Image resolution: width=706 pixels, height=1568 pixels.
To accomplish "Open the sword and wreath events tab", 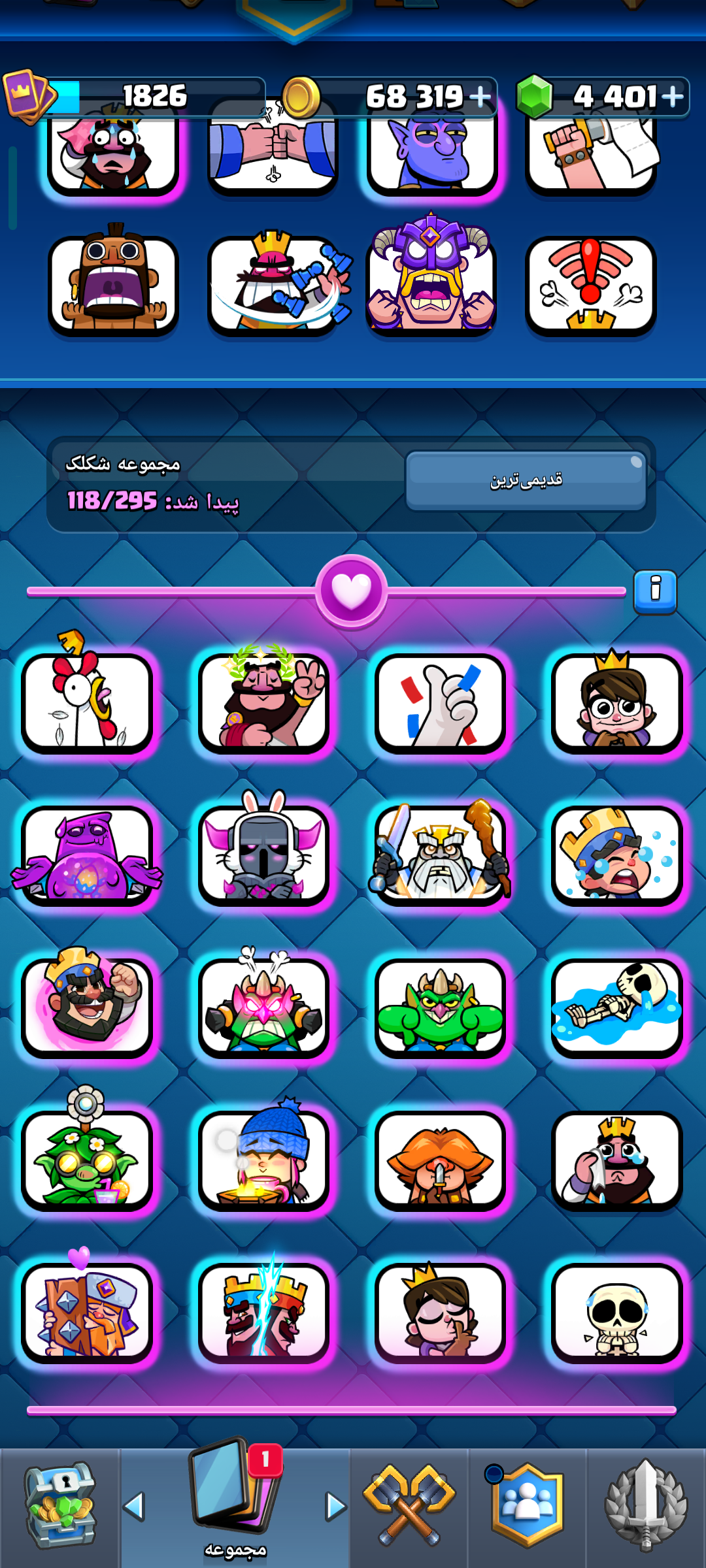I will tap(646, 1507).
